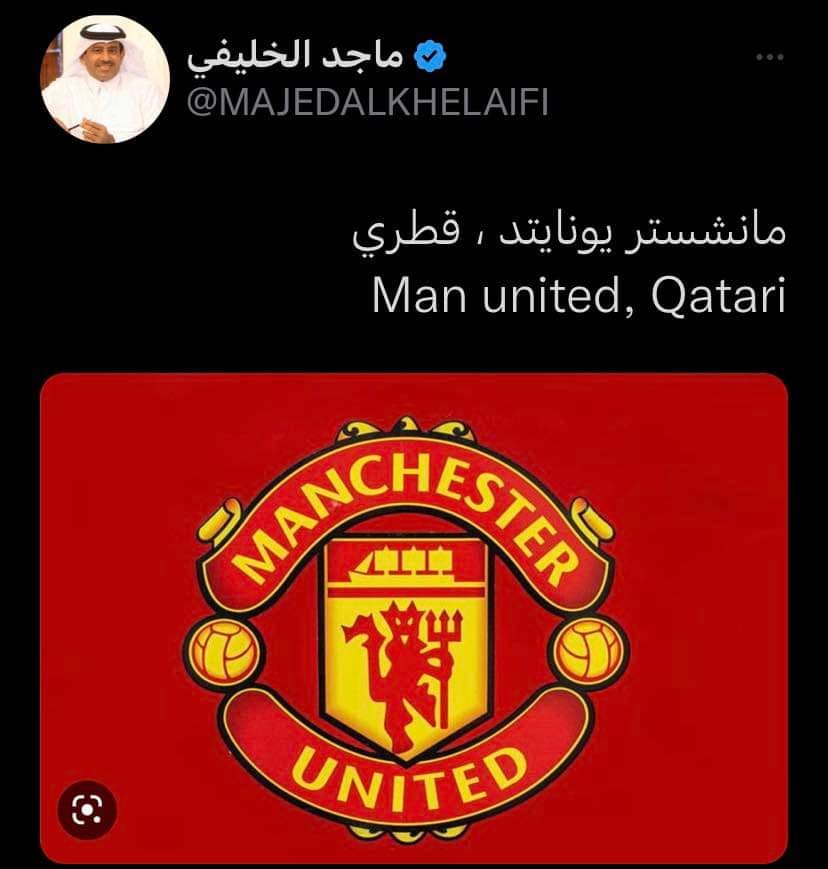The width and height of the screenshot is (828, 869).
Task: Open Majed Al Khelaifi's profile picture
Action: point(104,79)
